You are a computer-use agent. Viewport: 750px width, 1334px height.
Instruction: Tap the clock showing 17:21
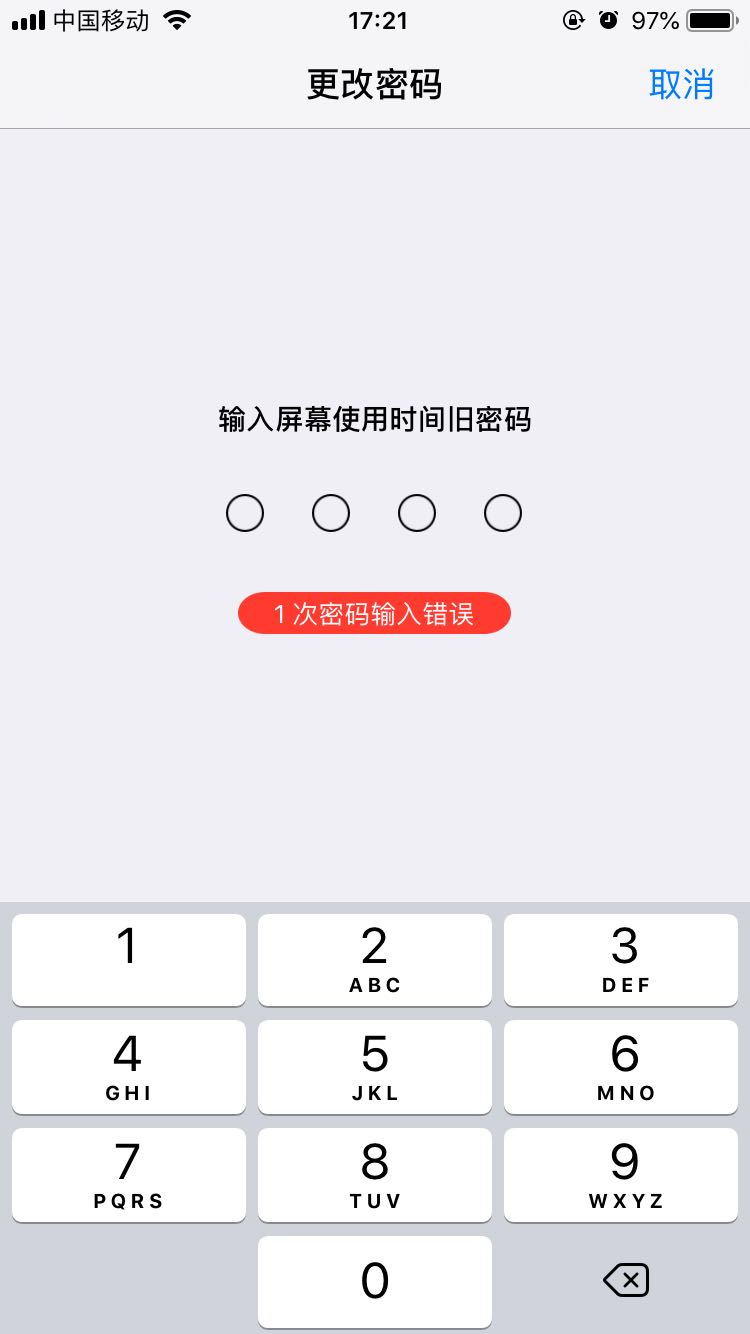[x=374, y=20]
